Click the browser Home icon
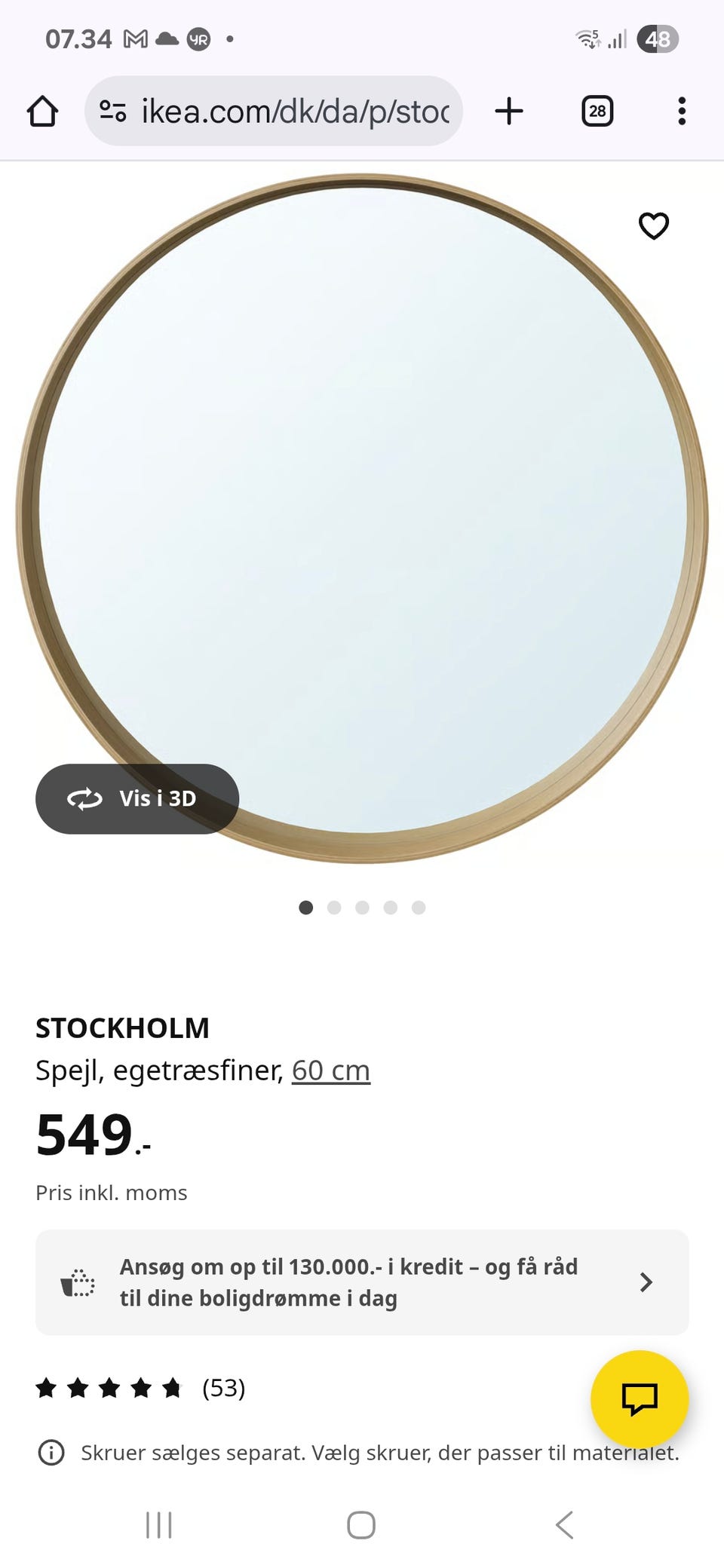This screenshot has width=724, height=1568. point(44,111)
